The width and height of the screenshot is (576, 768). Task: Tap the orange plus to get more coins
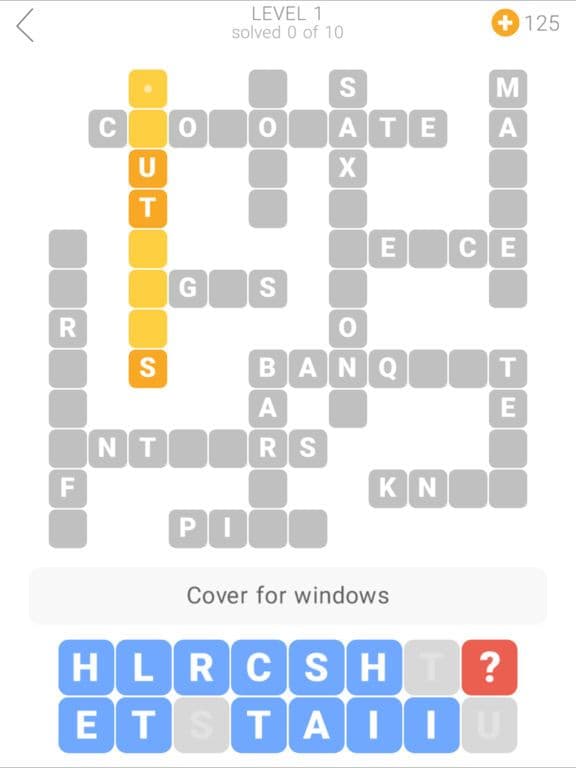[505, 23]
